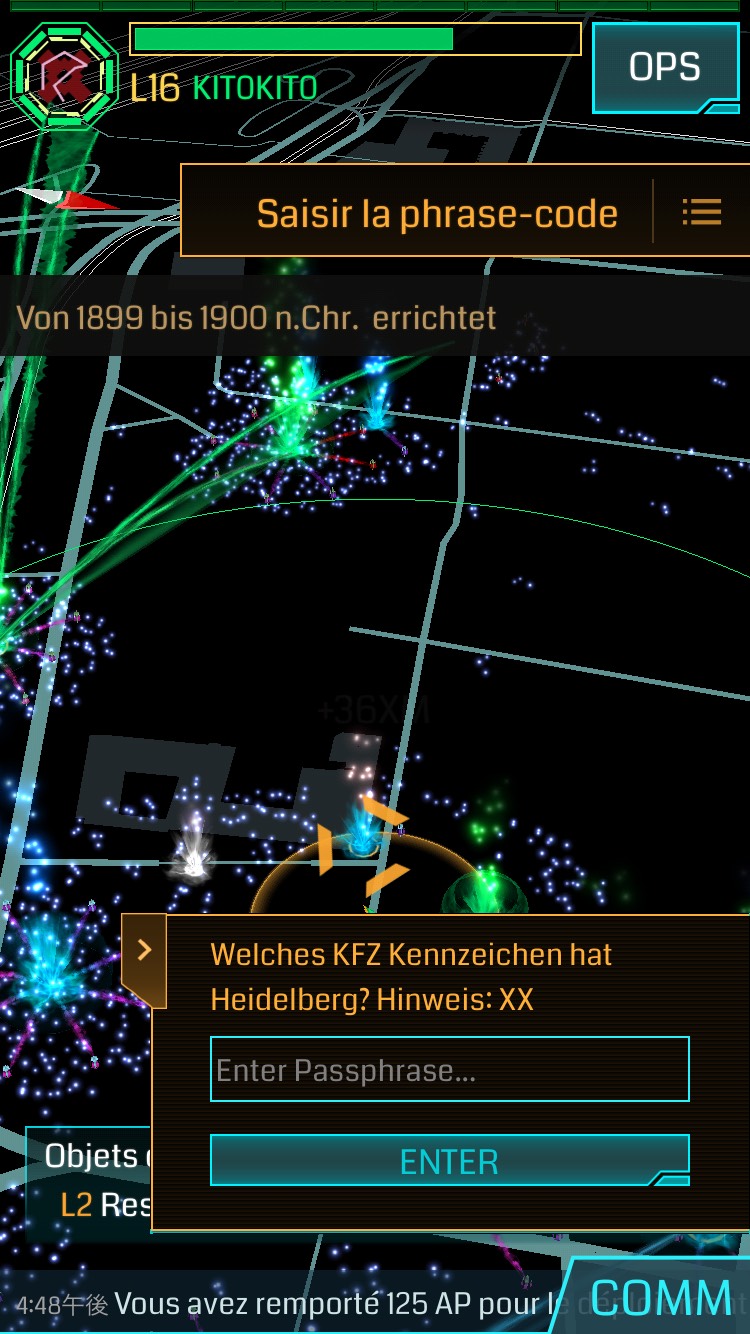
Task: Submit passphrase with ENTER button
Action: coord(449,1161)
